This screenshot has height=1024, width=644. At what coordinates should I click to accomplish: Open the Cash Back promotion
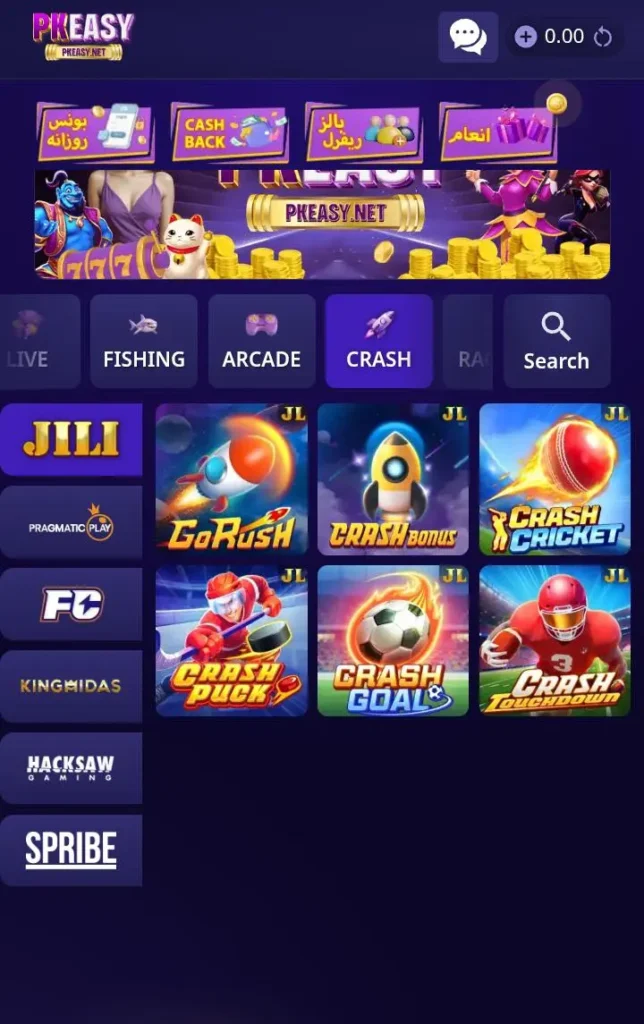(229, 133)
